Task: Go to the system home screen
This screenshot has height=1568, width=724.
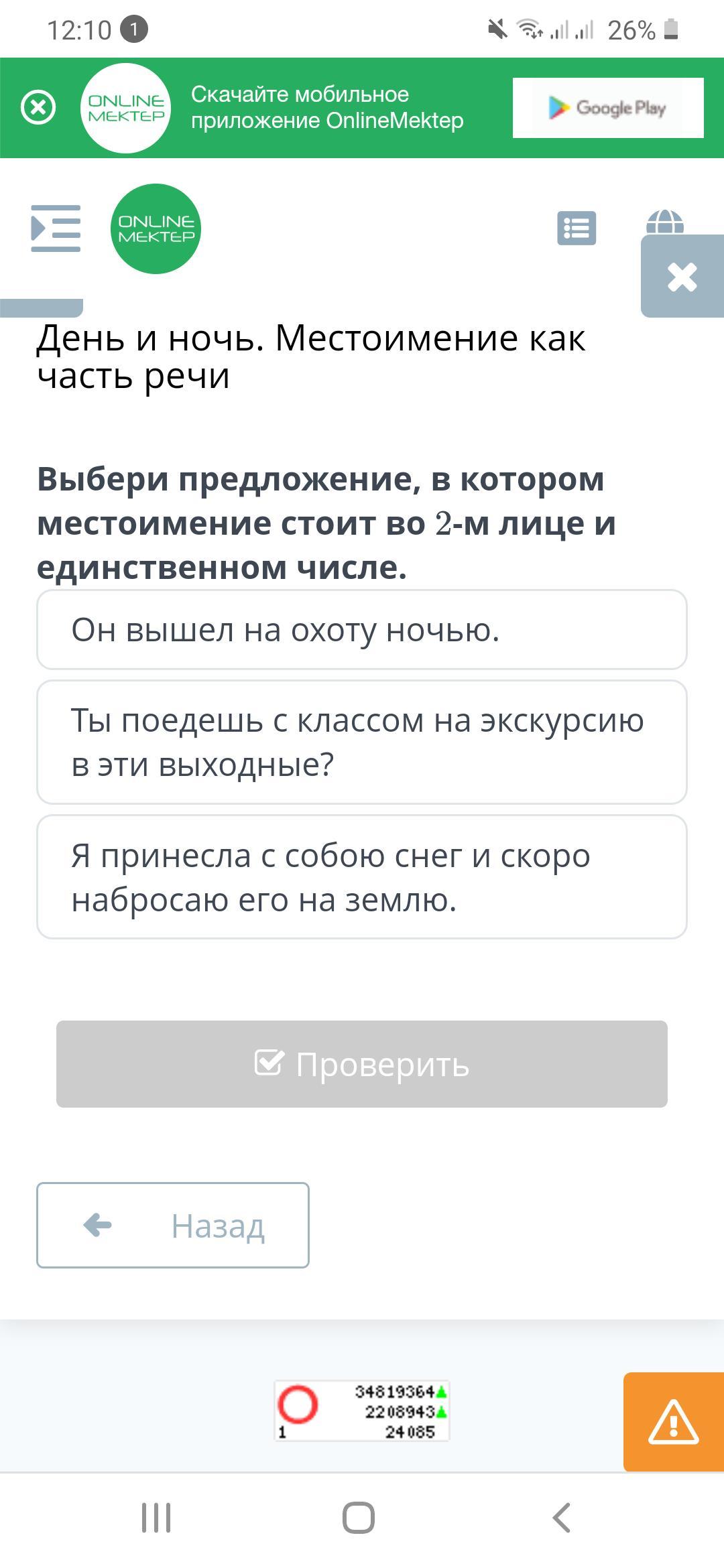Action: tap(359, 1517)
